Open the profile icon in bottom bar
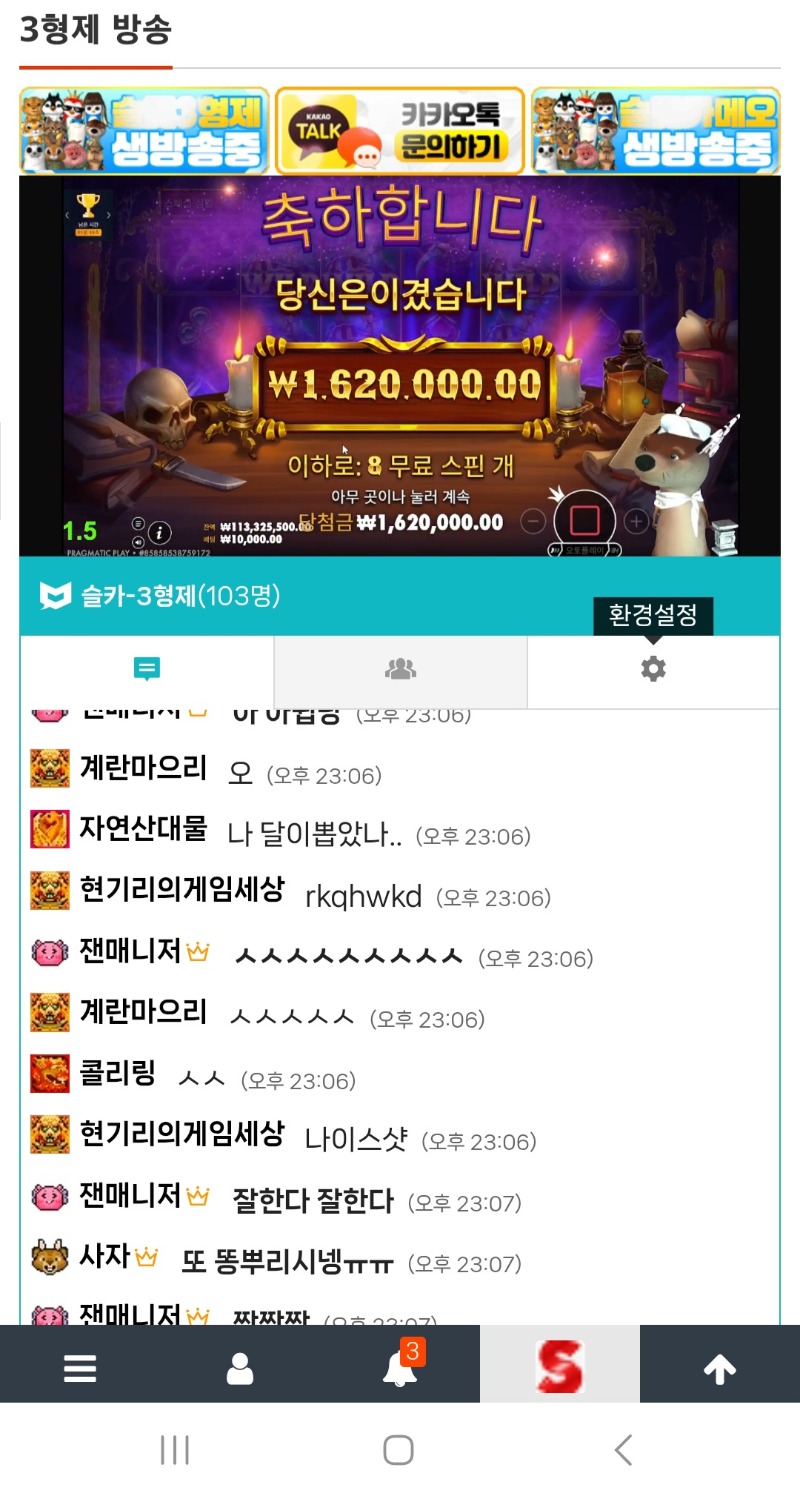 (x=240, y=1367)
